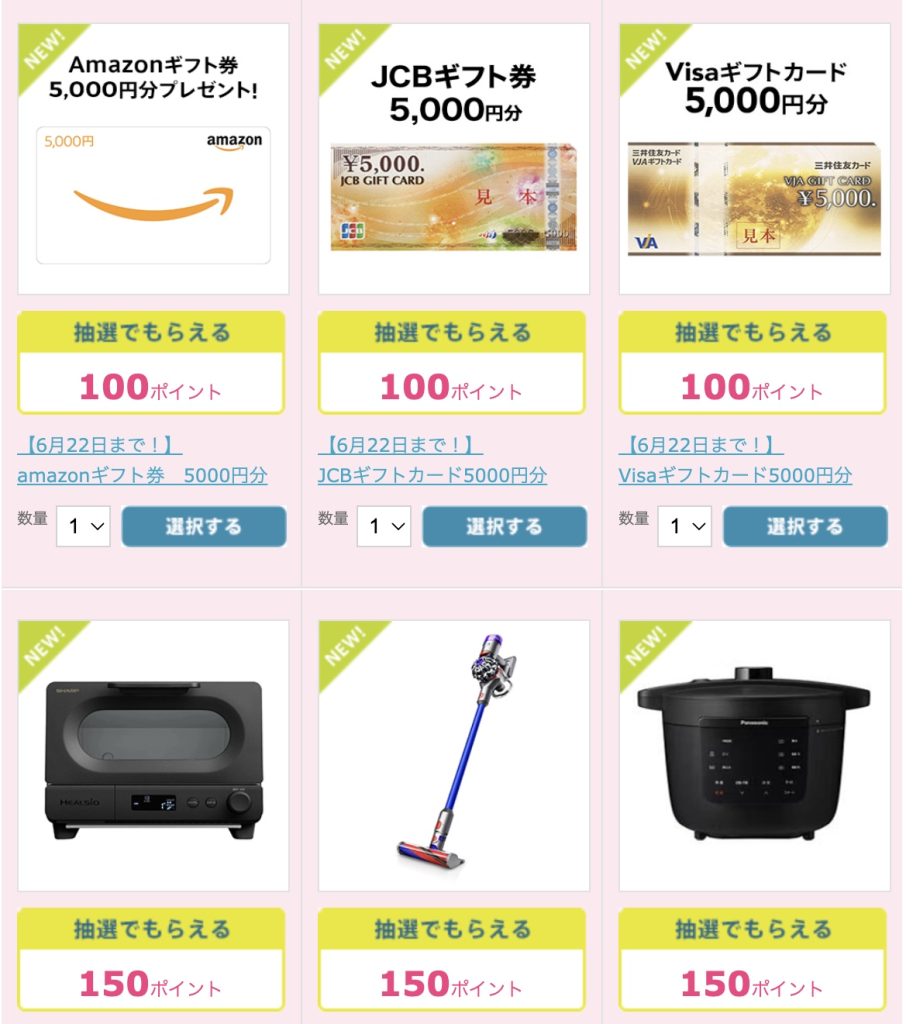
Task: Open the Visaギフトカード product image
Action: [755, 159]
